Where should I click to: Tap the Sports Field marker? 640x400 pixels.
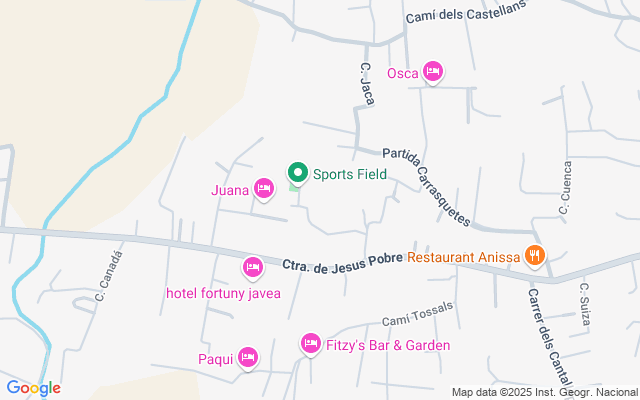297,172
